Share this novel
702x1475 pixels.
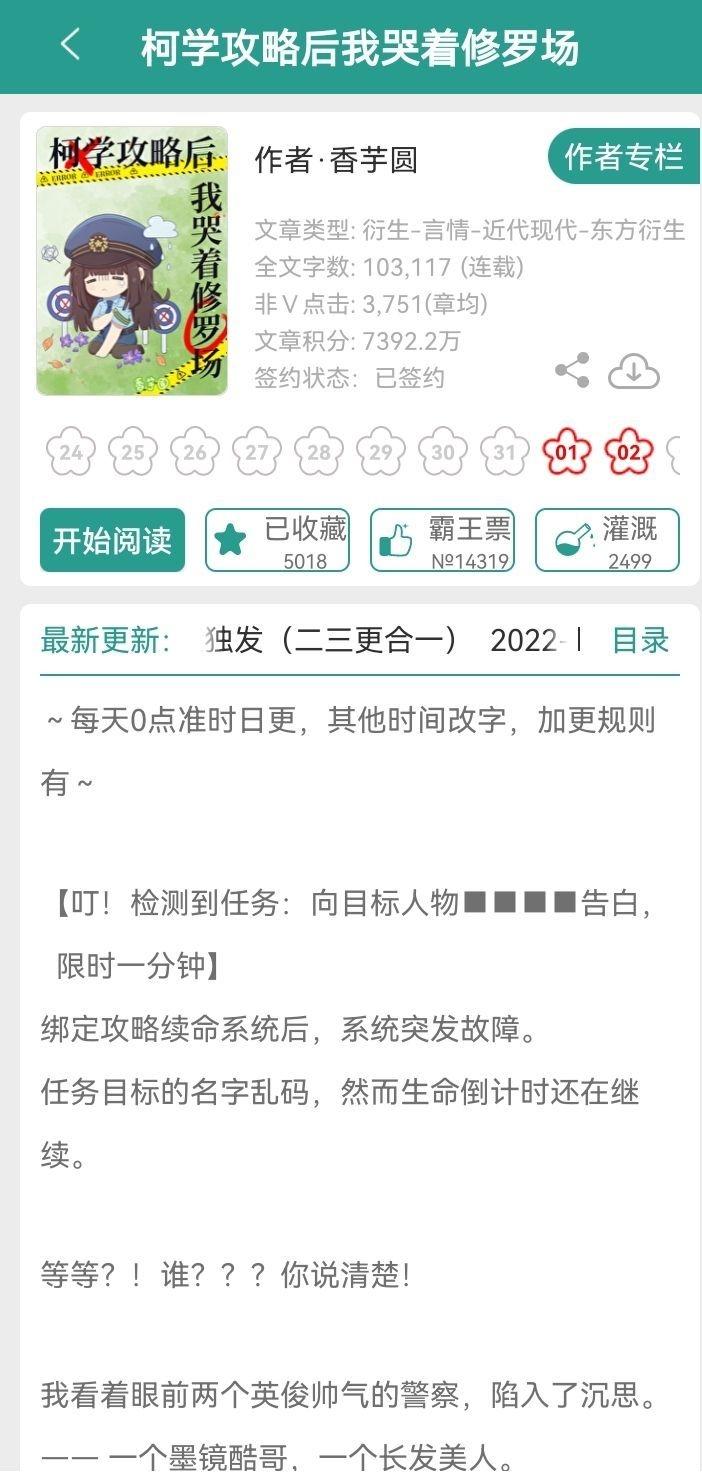pos(572,371)
